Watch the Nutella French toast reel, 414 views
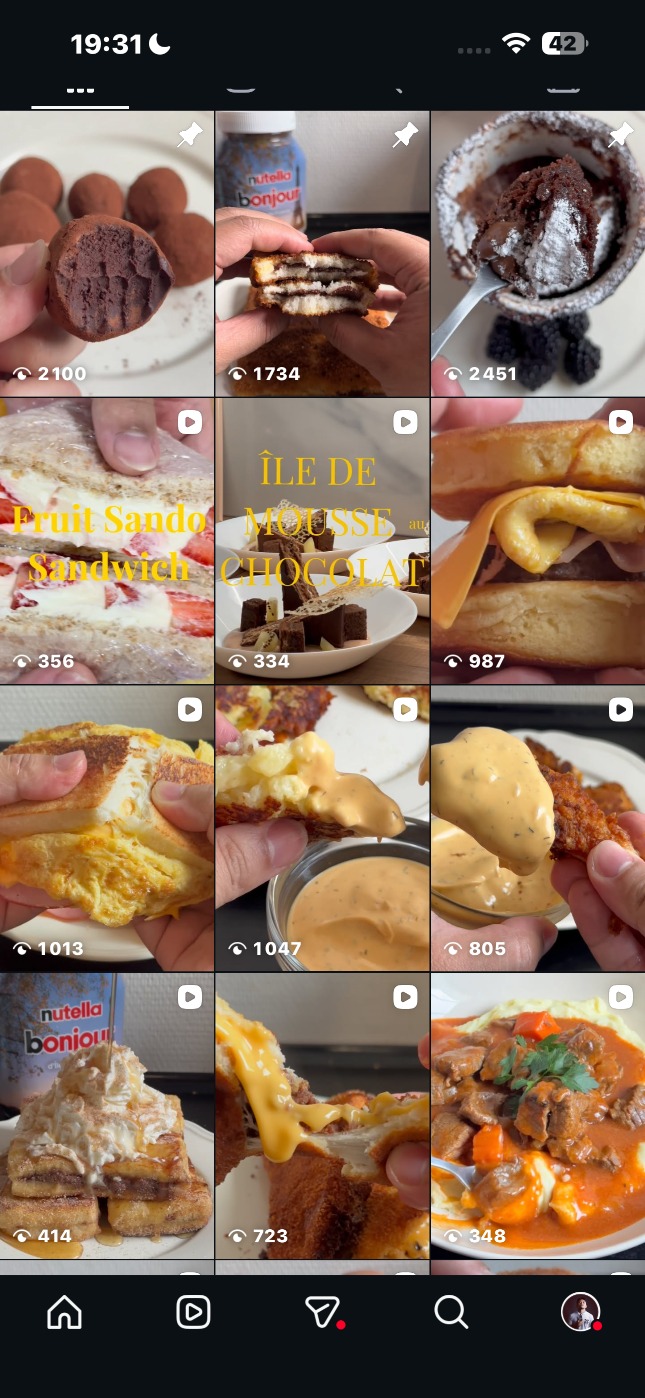The image size is (645, 1398). [x=107, y=1115]
